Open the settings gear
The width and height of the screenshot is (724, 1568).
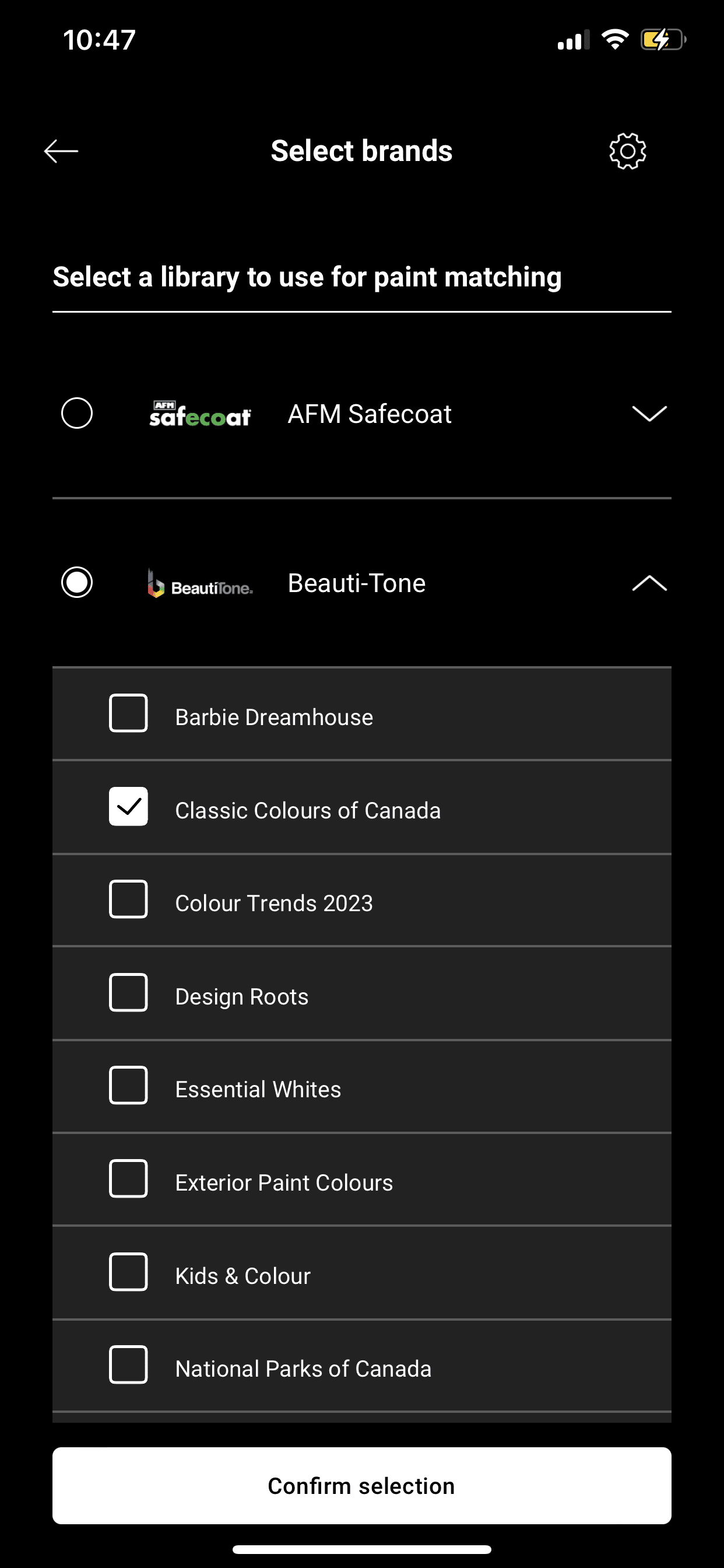(627, 151)
